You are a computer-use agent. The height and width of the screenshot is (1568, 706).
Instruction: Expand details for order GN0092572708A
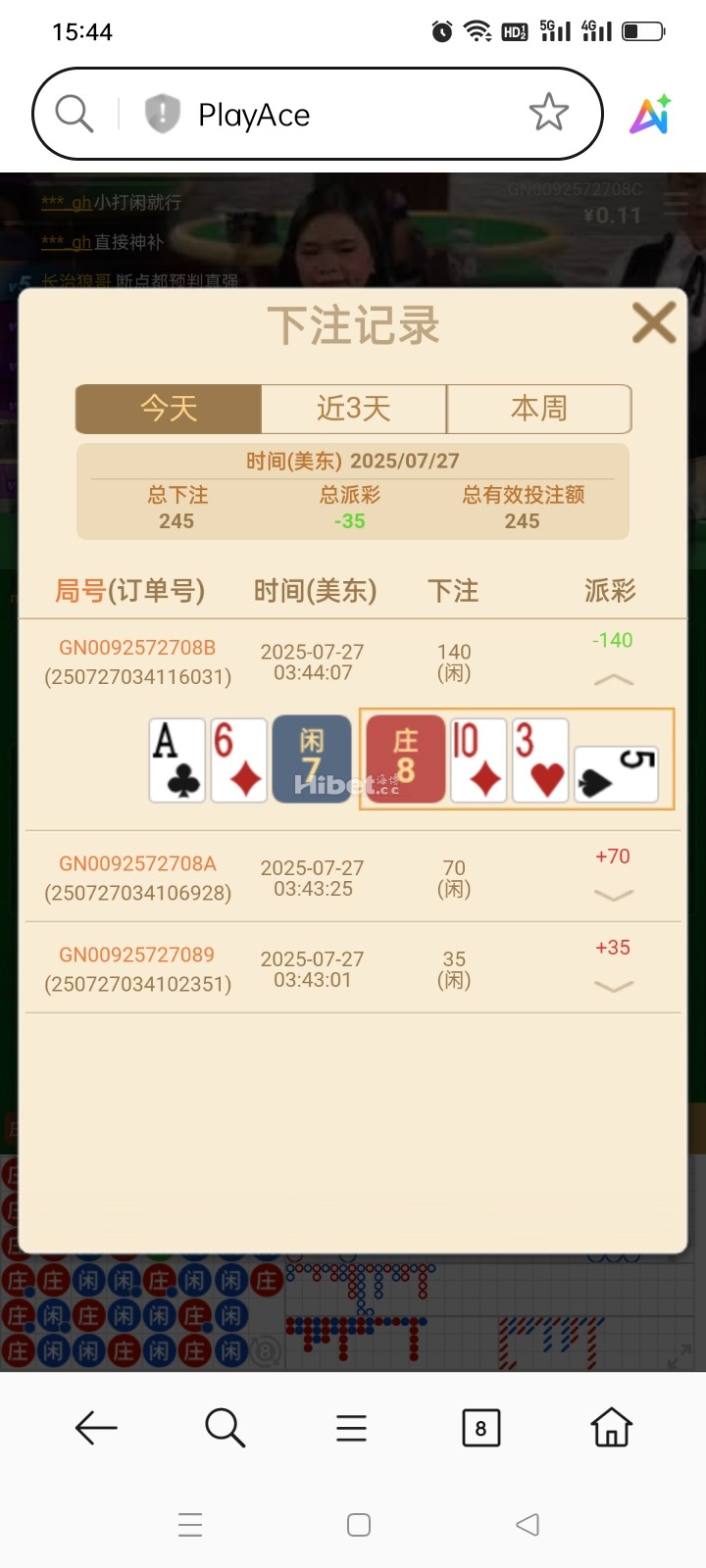tap(614, 895)
